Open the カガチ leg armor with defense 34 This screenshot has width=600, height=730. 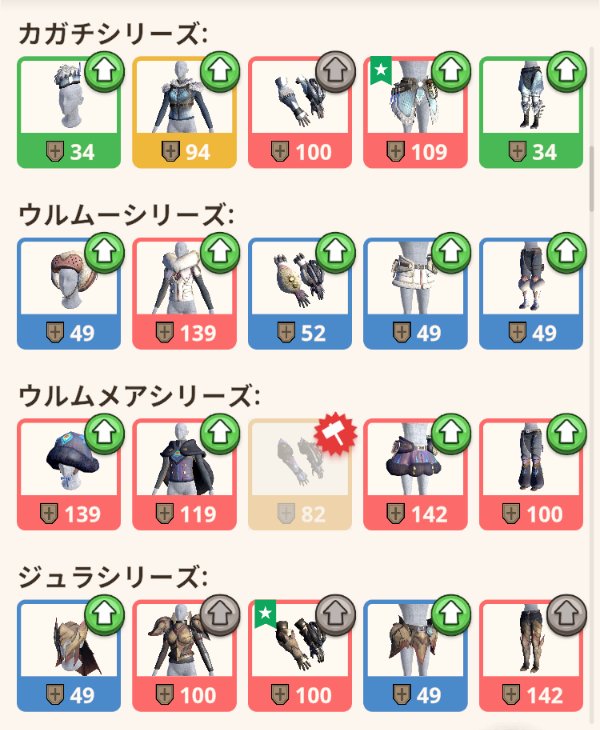(530, 112)
